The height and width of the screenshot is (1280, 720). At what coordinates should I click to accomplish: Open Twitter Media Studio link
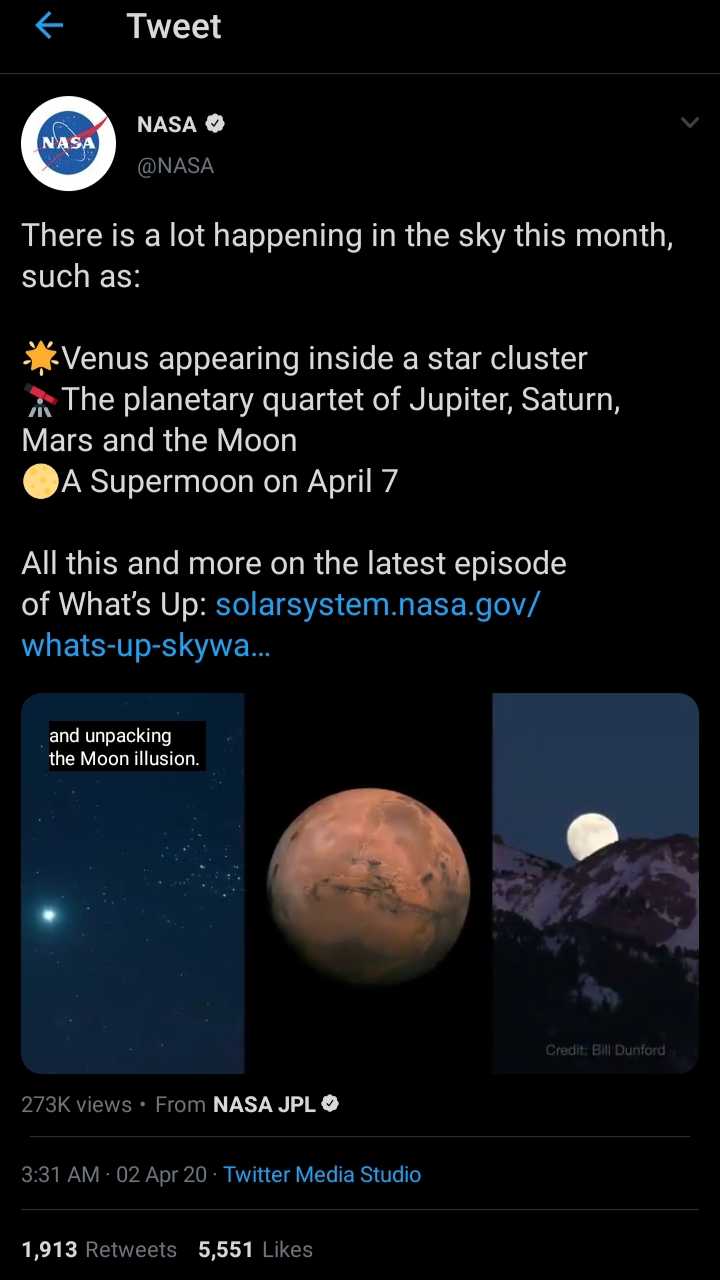pos(322,1174)
